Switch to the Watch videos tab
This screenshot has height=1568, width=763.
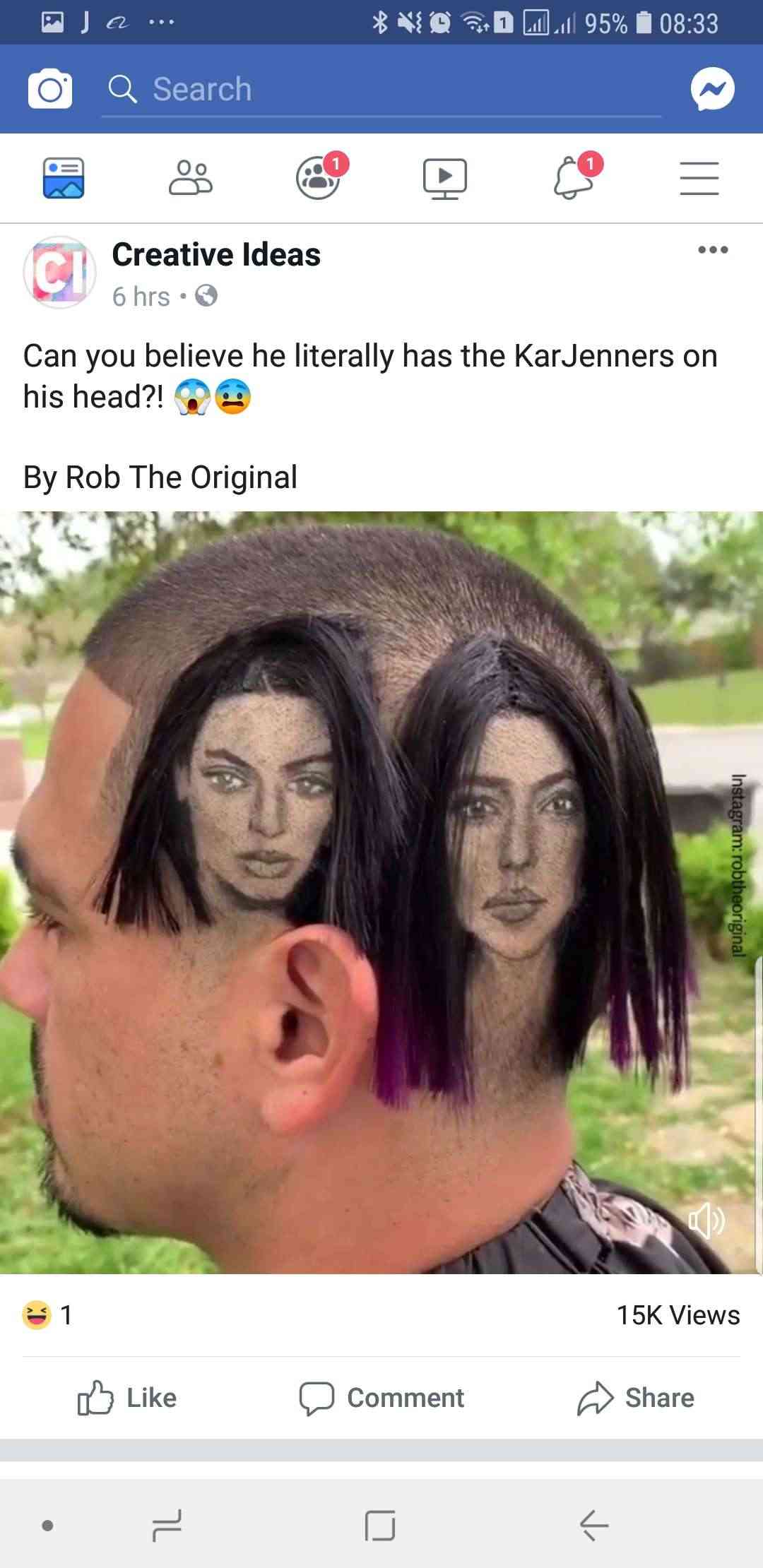(444, 177)
